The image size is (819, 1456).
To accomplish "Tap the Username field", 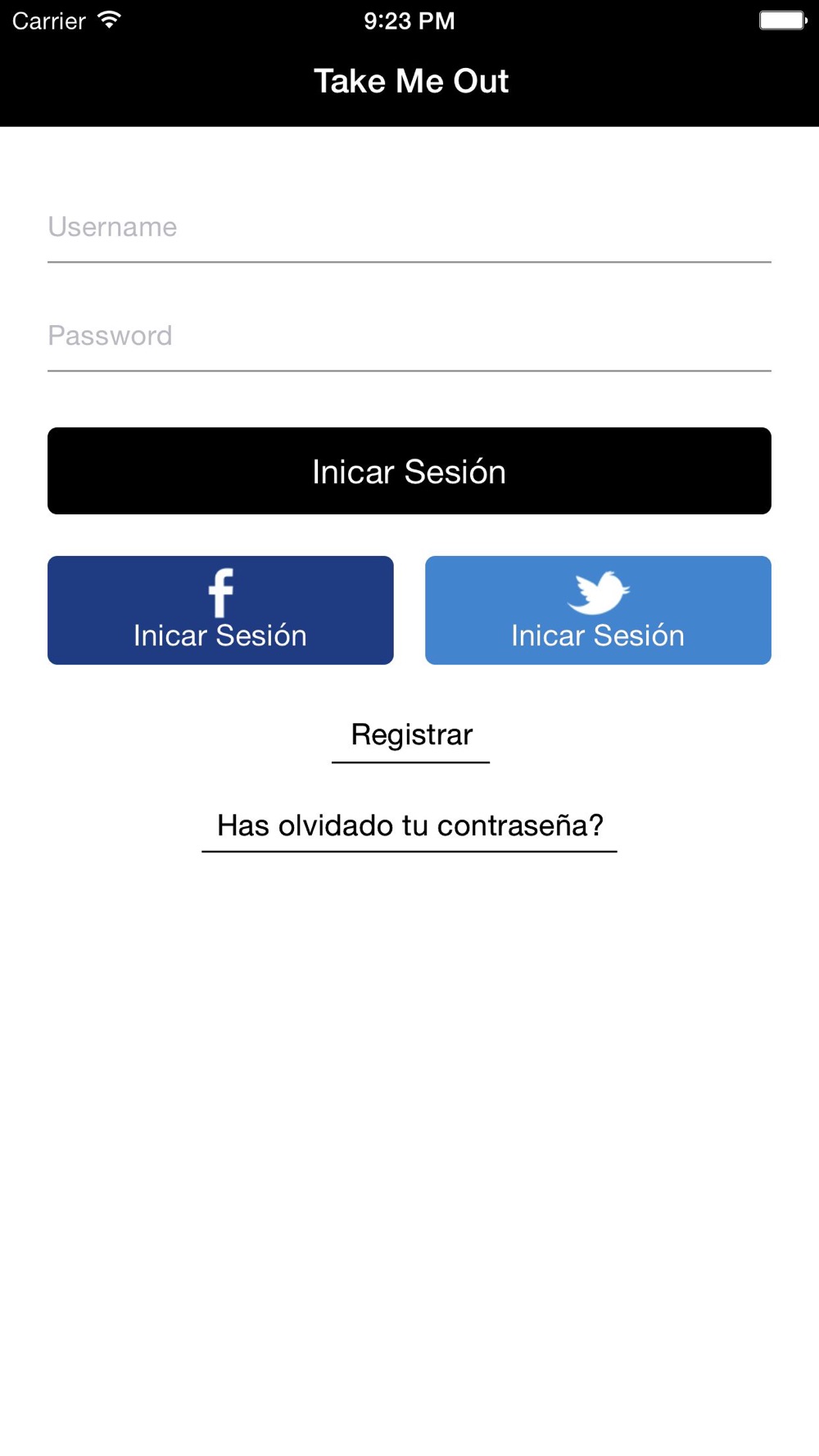I will tap(409, 228).
